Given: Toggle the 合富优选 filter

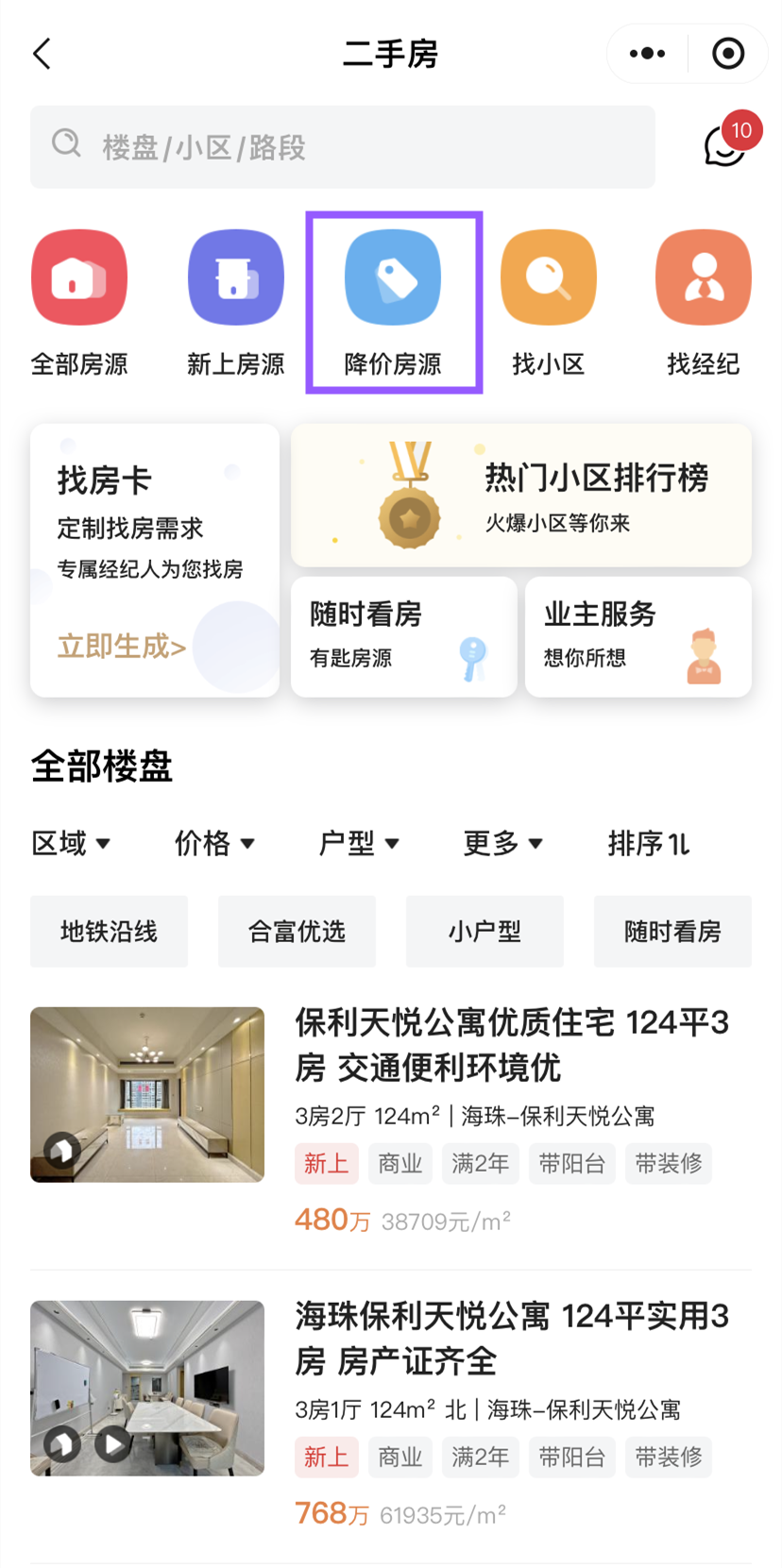Looking at the screenshot, I should [297, 931].
